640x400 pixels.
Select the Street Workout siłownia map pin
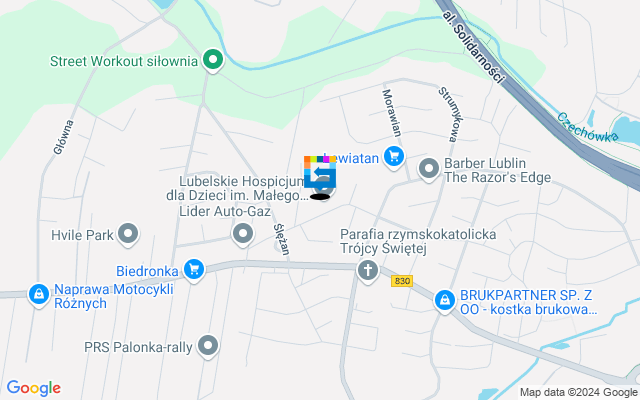pos(212,61)
